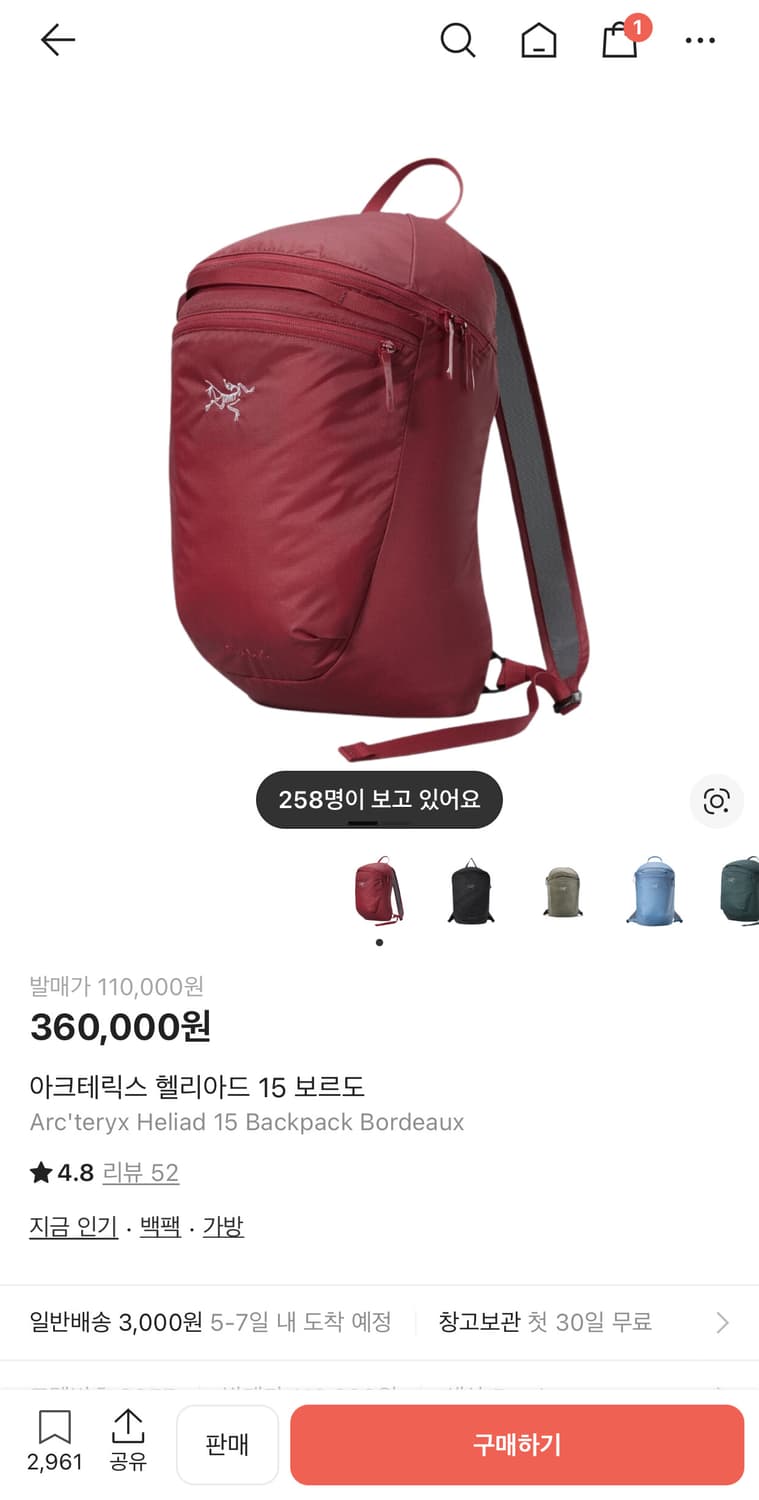Tap the 판매 sell button
This screenshot has width=759, height=1500.
click(227, 1444)
